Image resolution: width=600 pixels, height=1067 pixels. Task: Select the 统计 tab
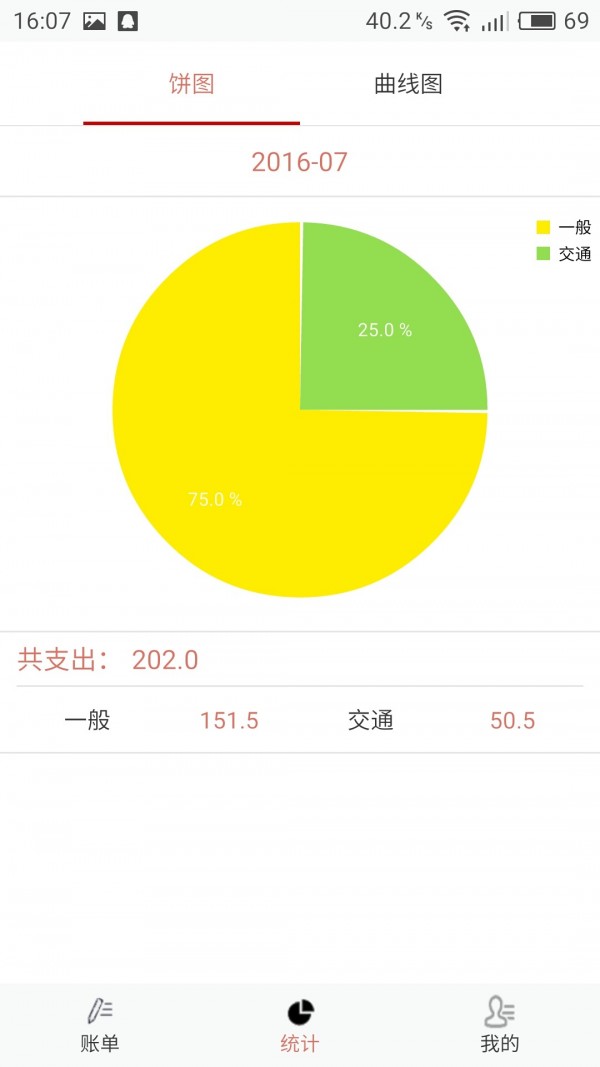[x=299, y=1025]
